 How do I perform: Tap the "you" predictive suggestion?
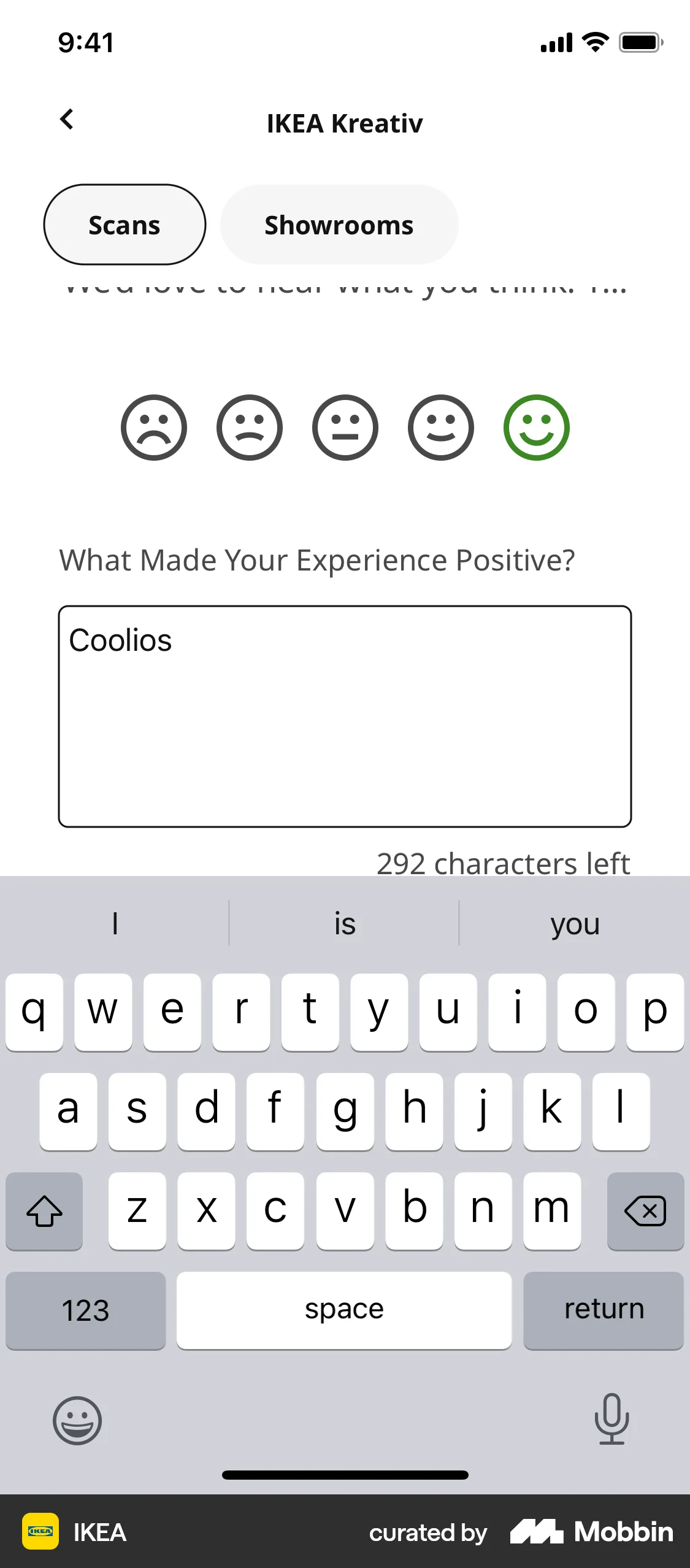pyautogui.click(x=574, y=923)
